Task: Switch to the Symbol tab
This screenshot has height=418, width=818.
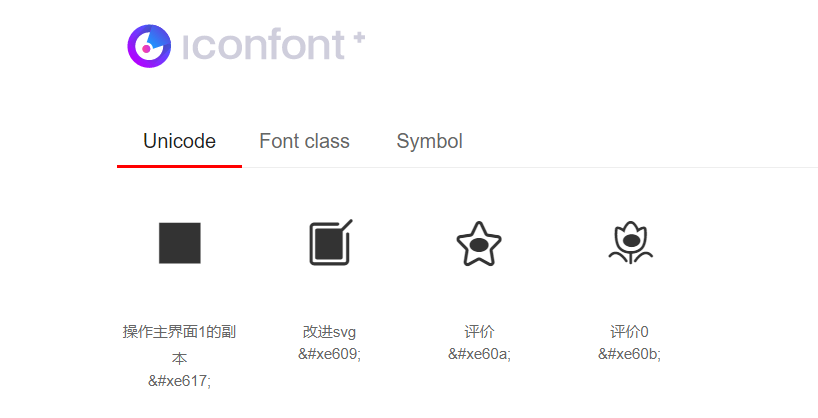Action: (x=429, y=141)
